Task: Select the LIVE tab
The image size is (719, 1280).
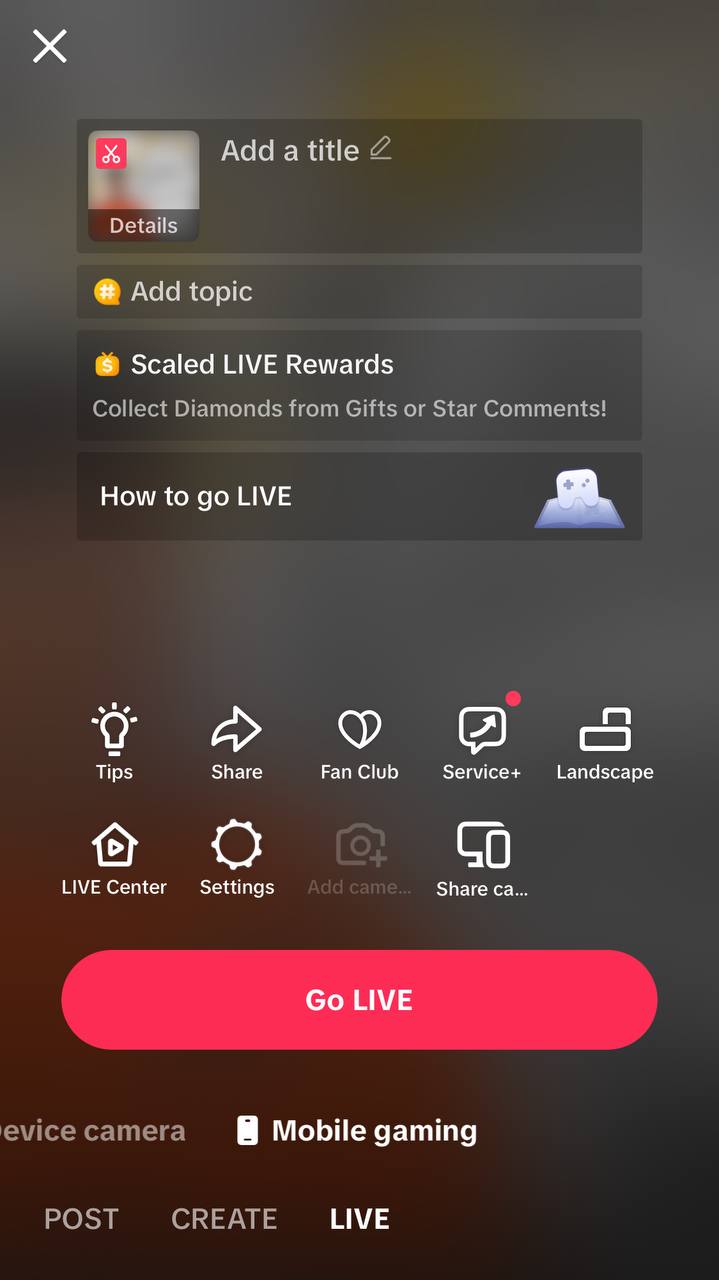Action: coord(359,1219)
